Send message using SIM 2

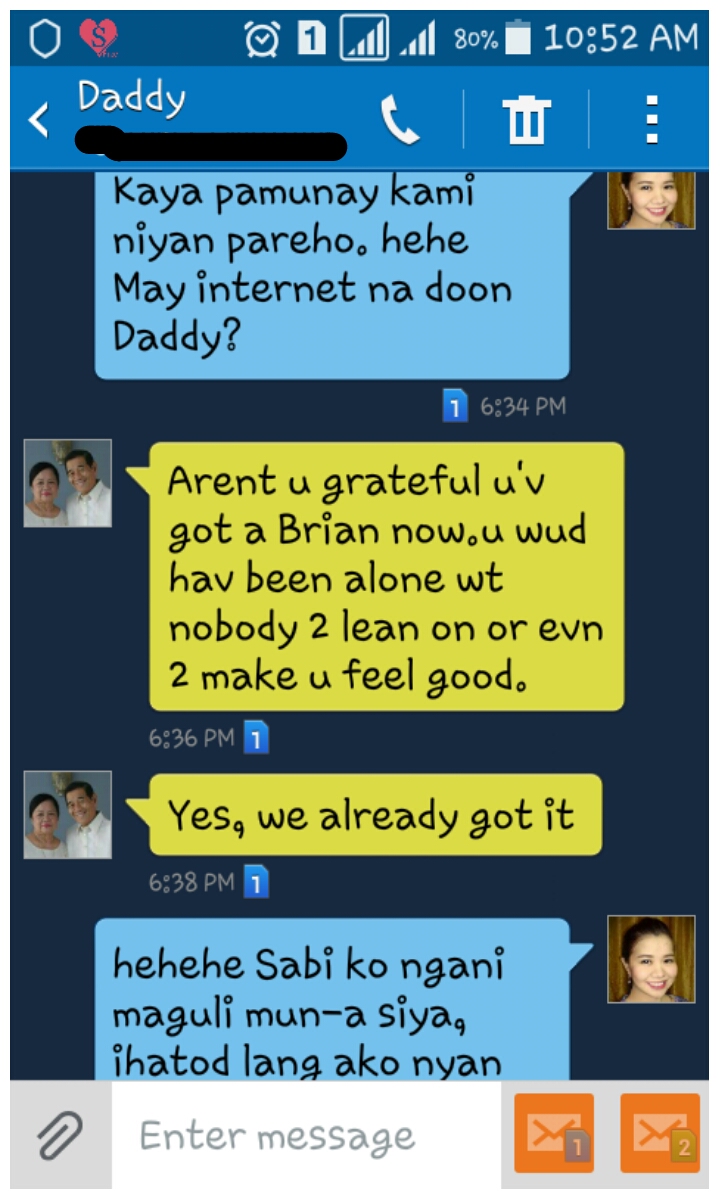coord(659,1133)
